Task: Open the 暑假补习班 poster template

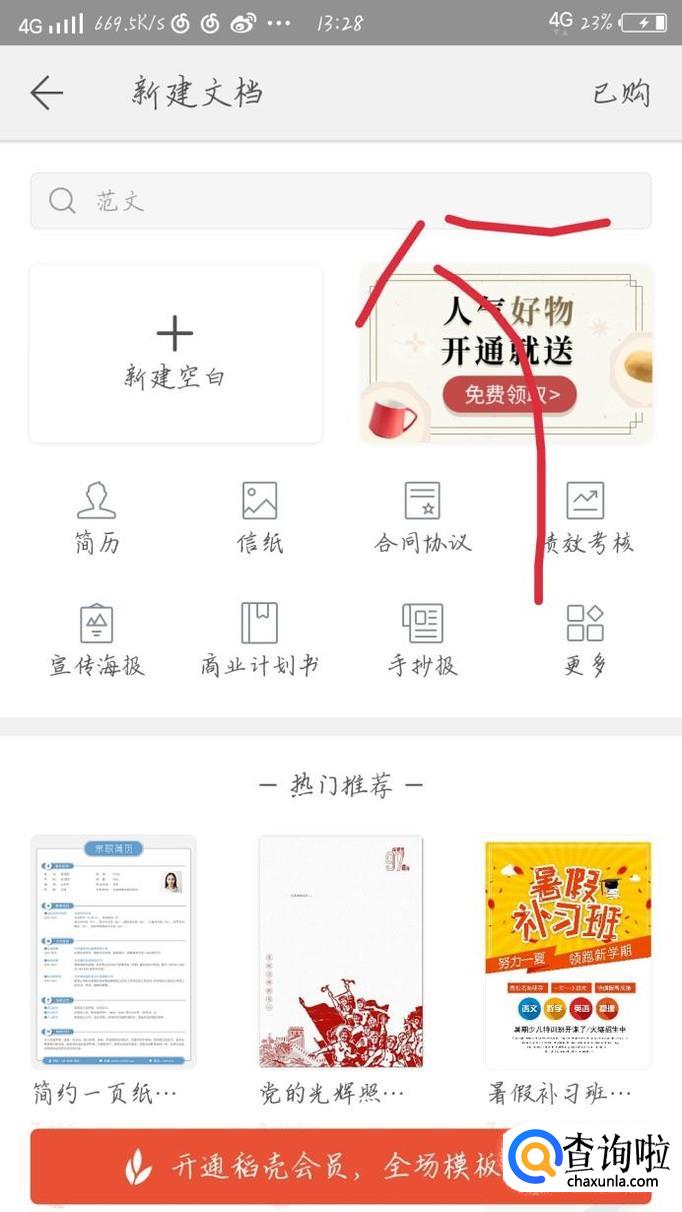Action: point(568,971)
